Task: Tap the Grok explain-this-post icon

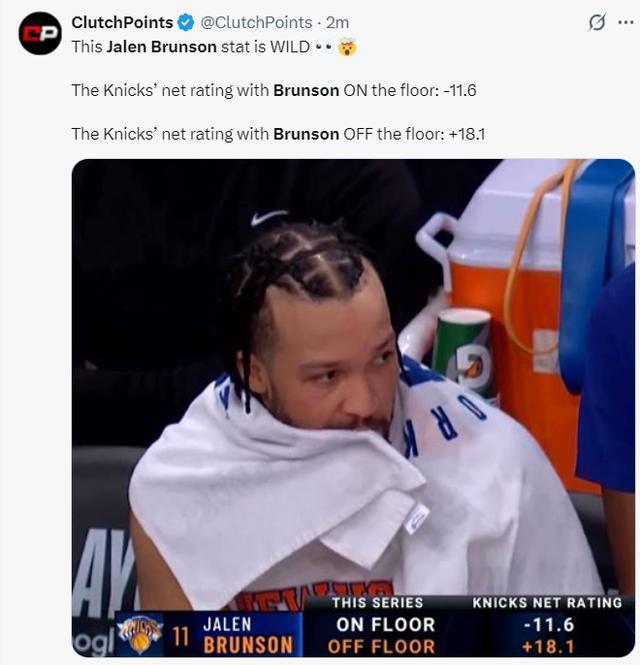Action: click(x=597, y=23)
